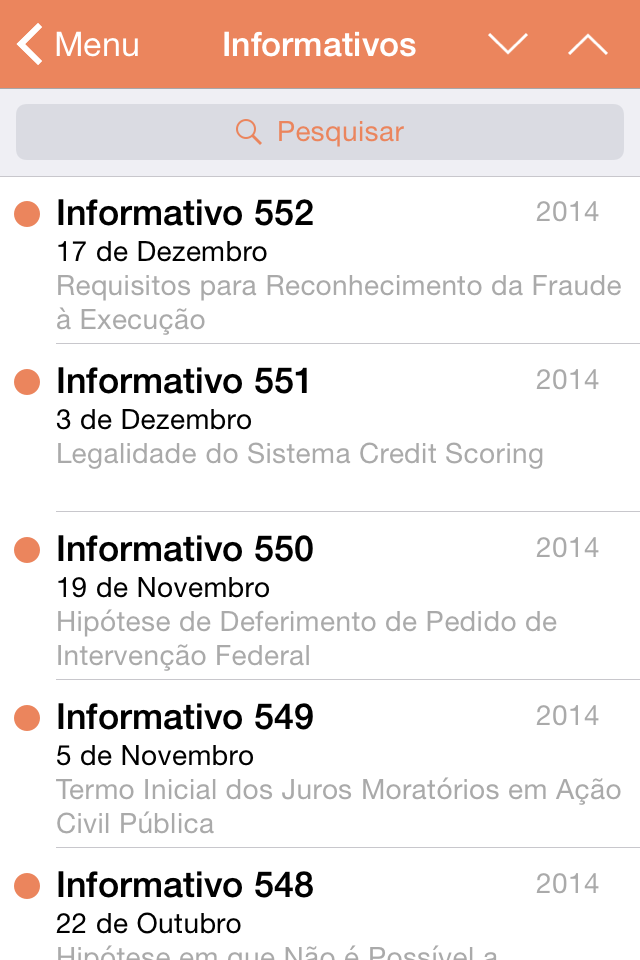Open Informativo 552
Image resolution: width=640 pixels, height=960 pixels.
point(320,262)
